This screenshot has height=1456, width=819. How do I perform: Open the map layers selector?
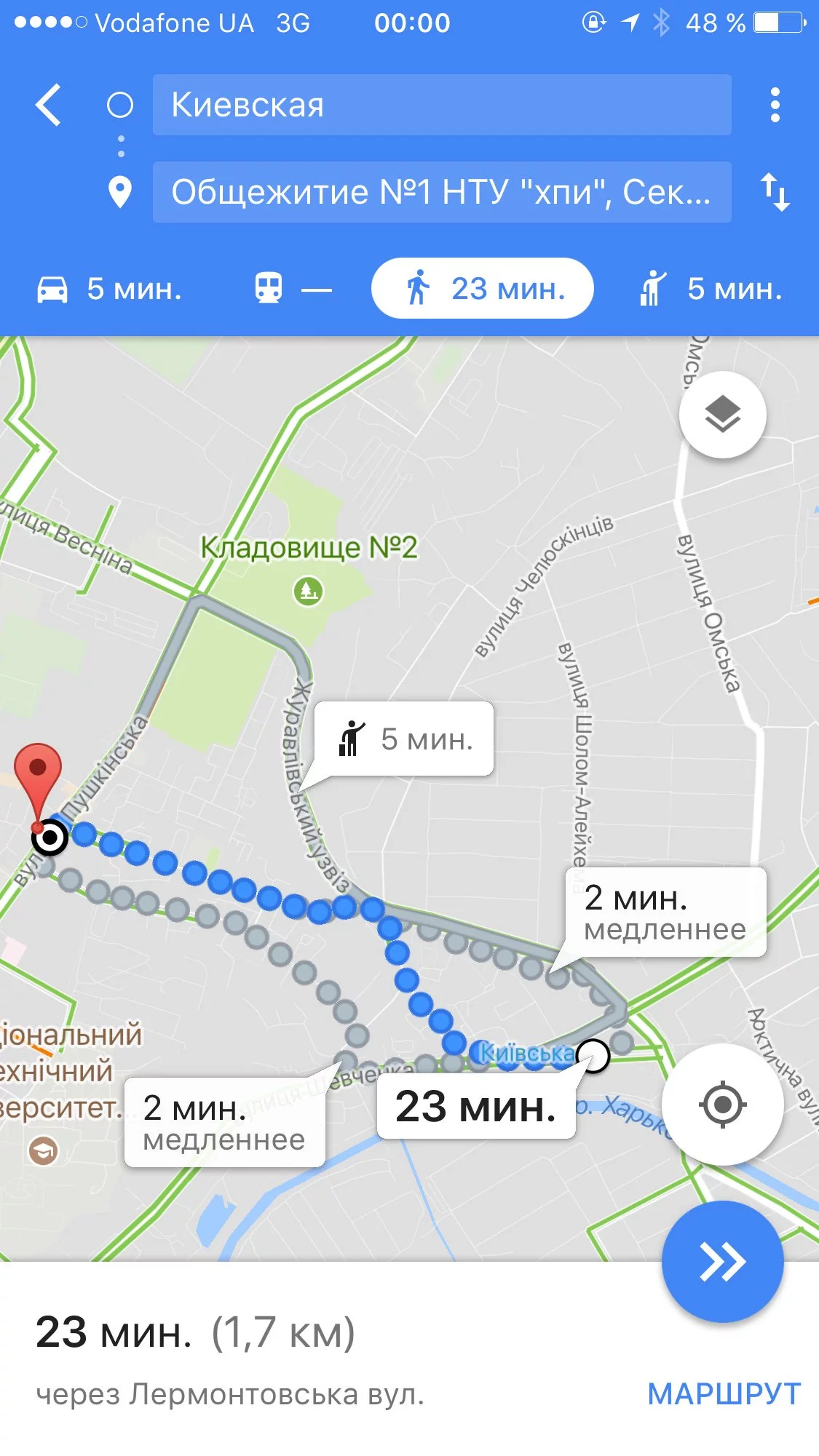click(x=722, y=415)
